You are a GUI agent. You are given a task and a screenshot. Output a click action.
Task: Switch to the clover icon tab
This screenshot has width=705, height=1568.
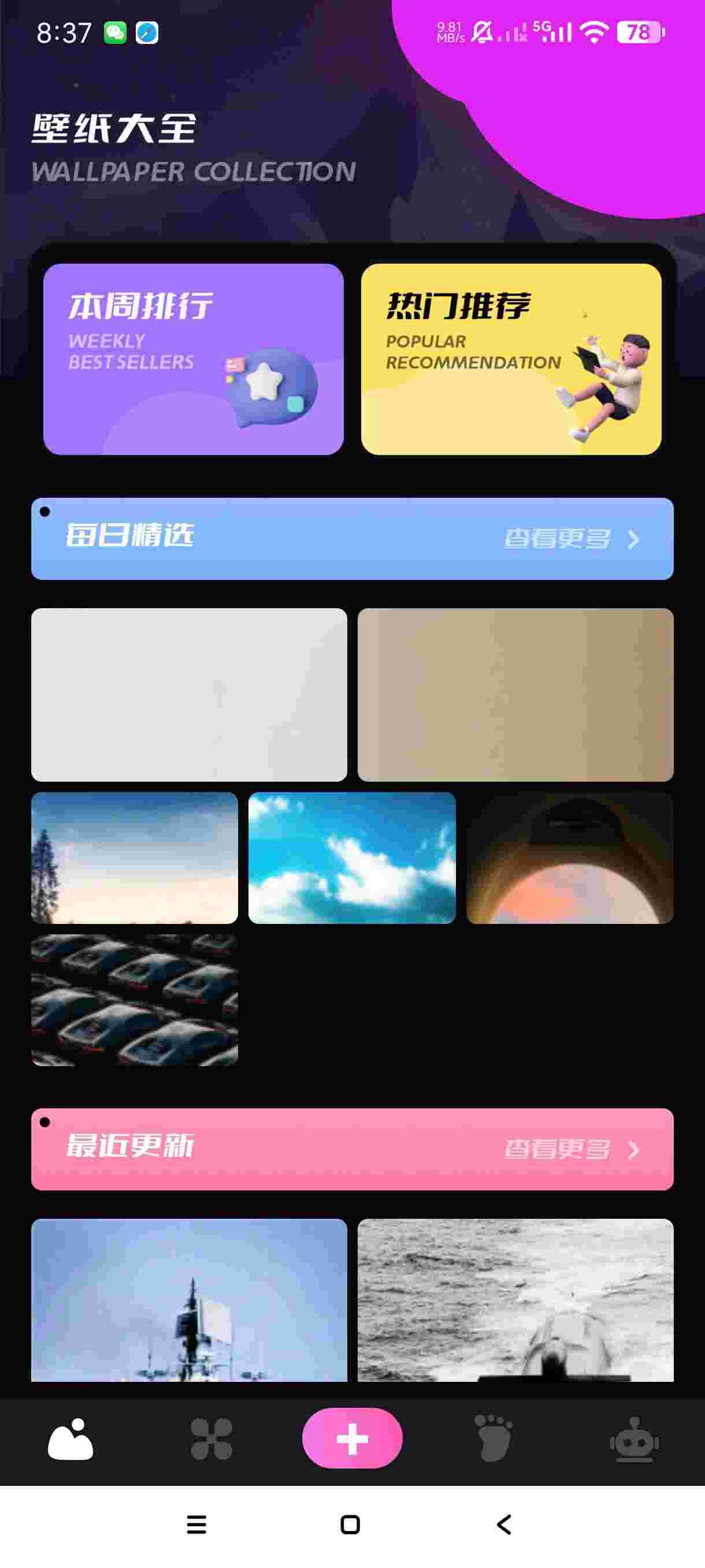(211, 1440)
